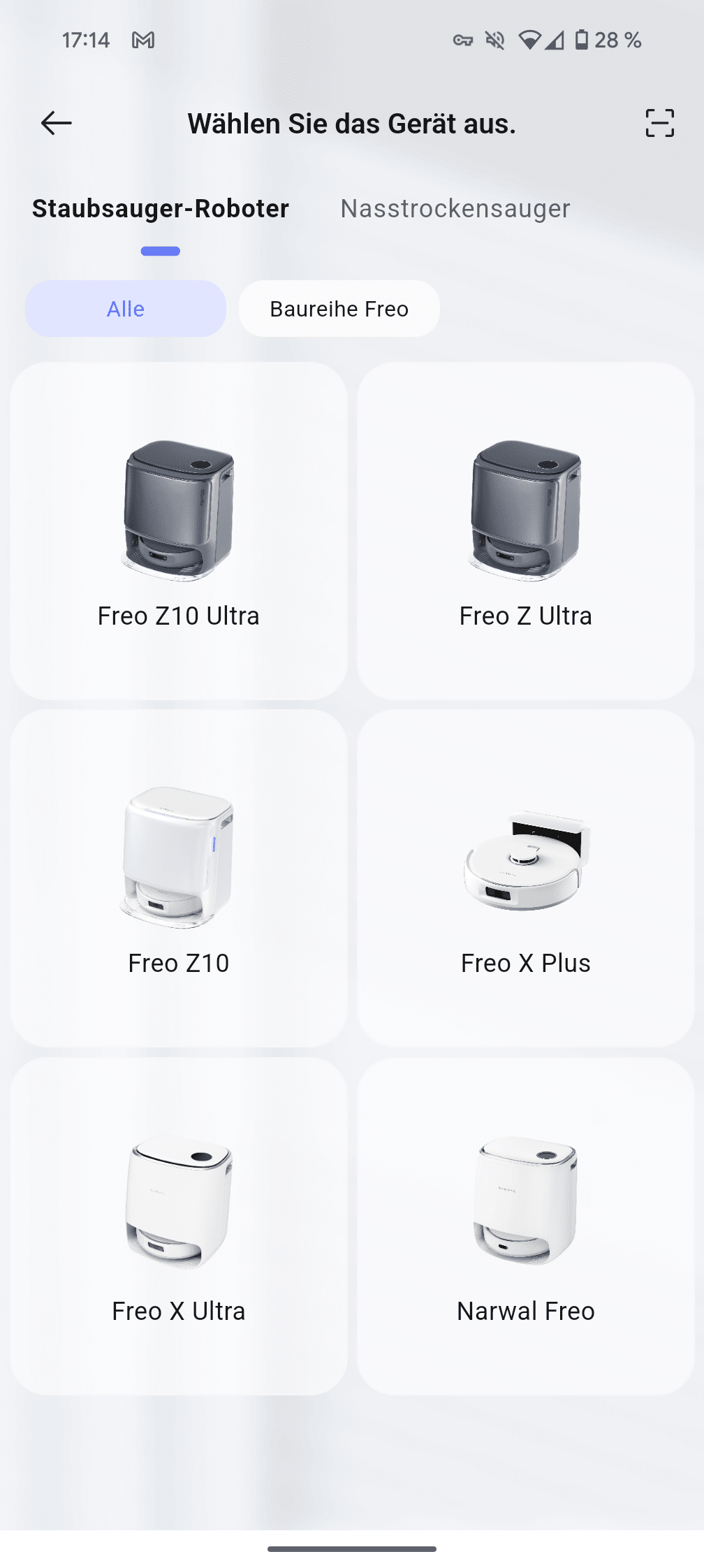This screenshot has height=1568, width=704.
Task: Select the Narwal Freo device
Action: pyautogui.click(x=525, y=1226)
